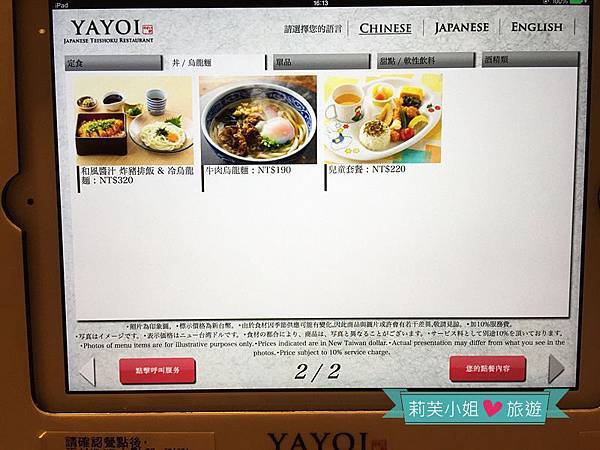600x450 pixels.
Task: Choose English as the language
Action: (x=535, y=27)
